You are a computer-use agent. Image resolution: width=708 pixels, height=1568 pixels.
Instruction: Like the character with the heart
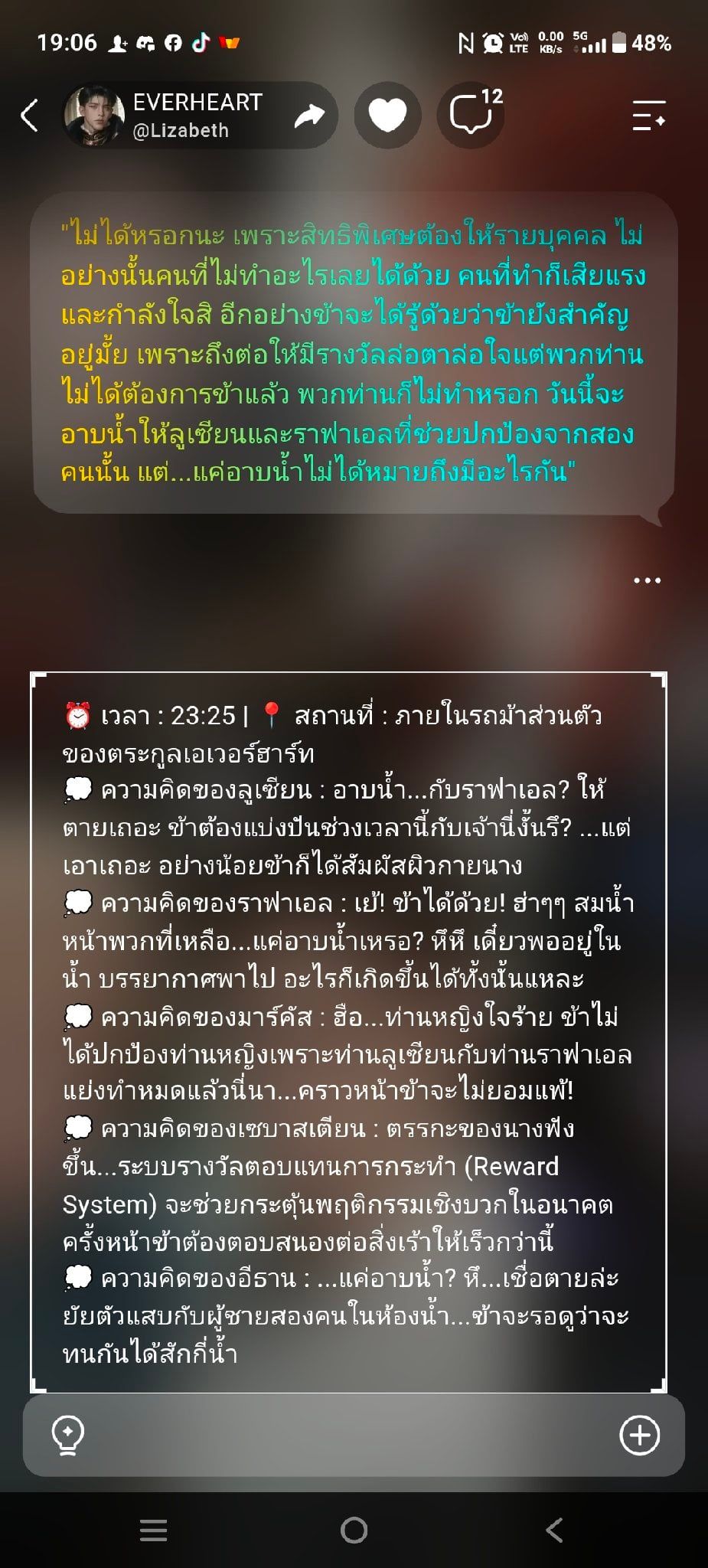click(387, 116)
